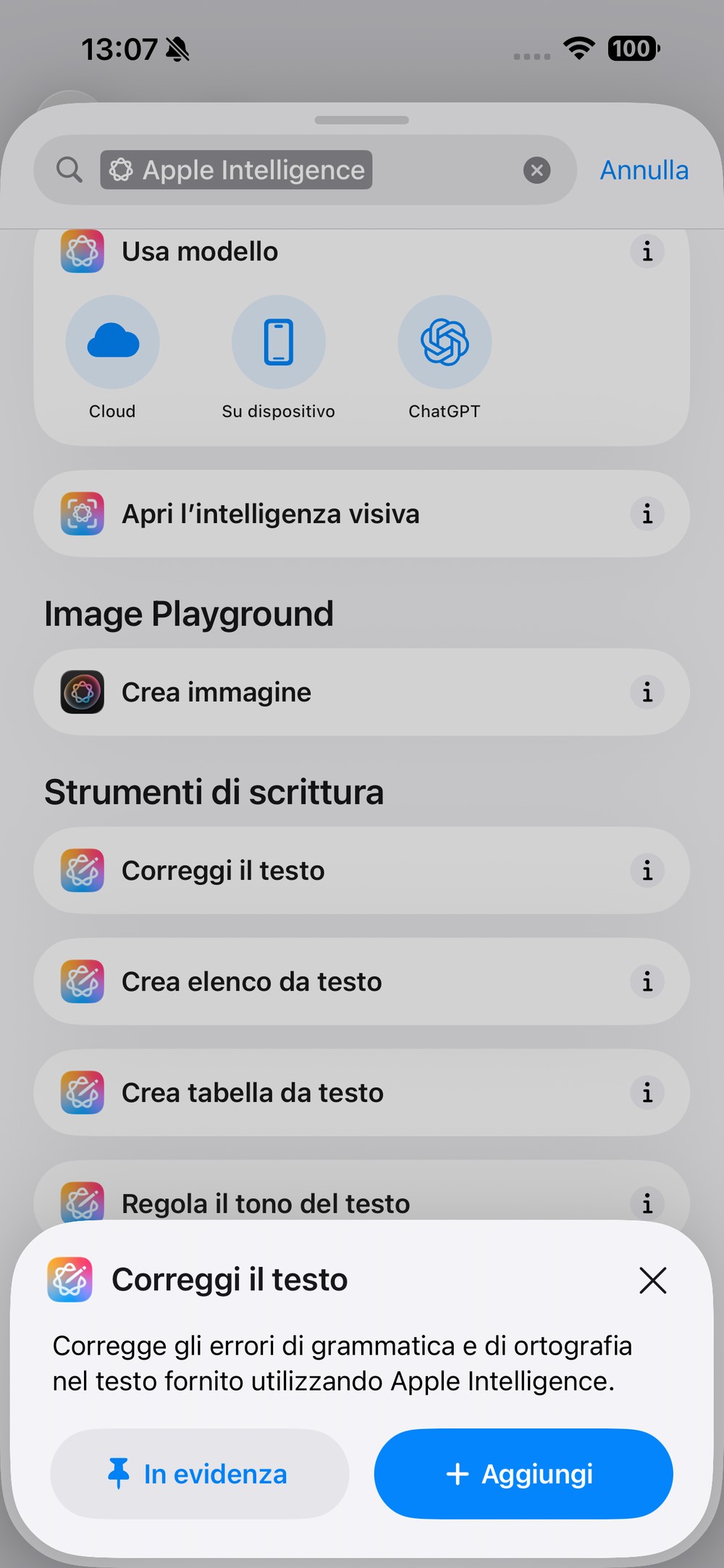Show info for Regola il tono del testo
724x1568 pixels.
[647, 1203]
